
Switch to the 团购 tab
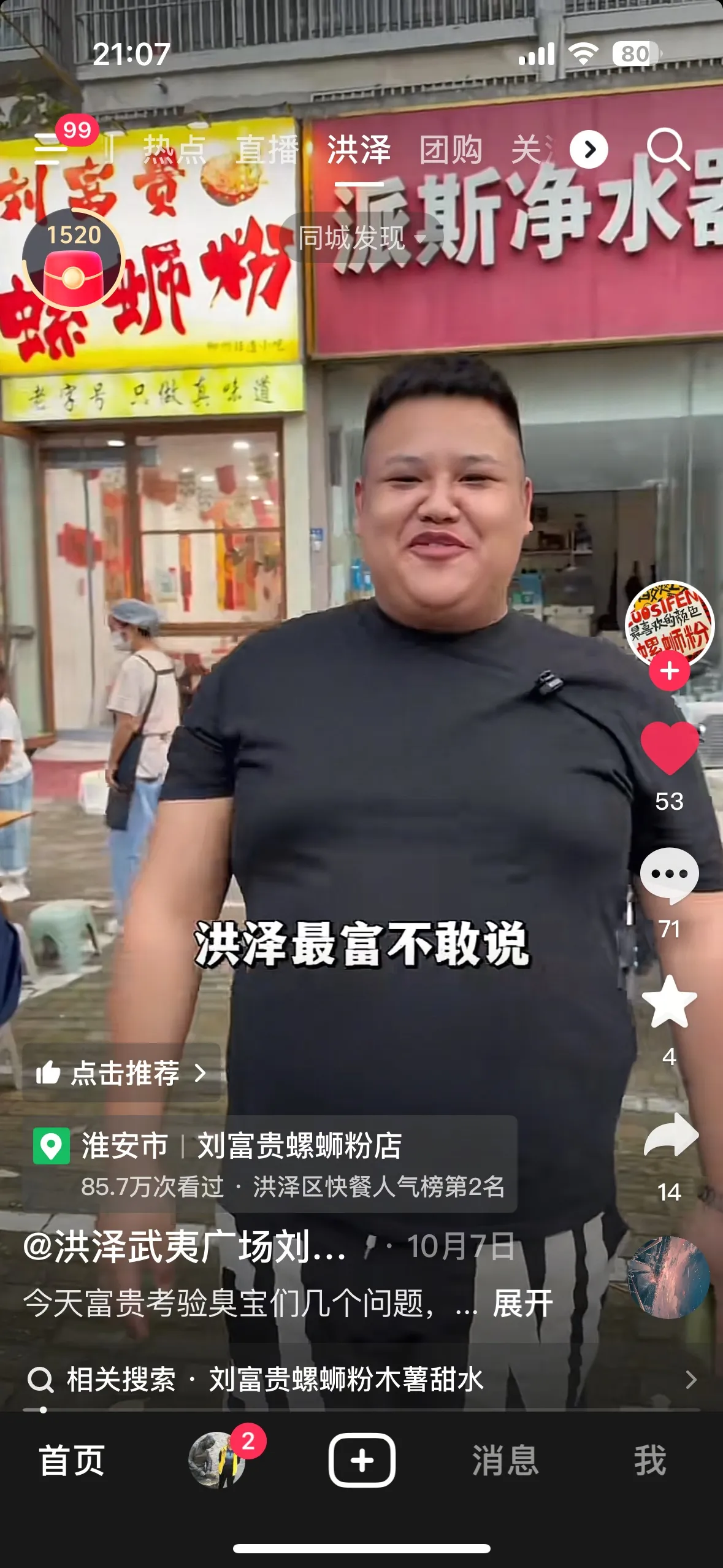(451, 150)
